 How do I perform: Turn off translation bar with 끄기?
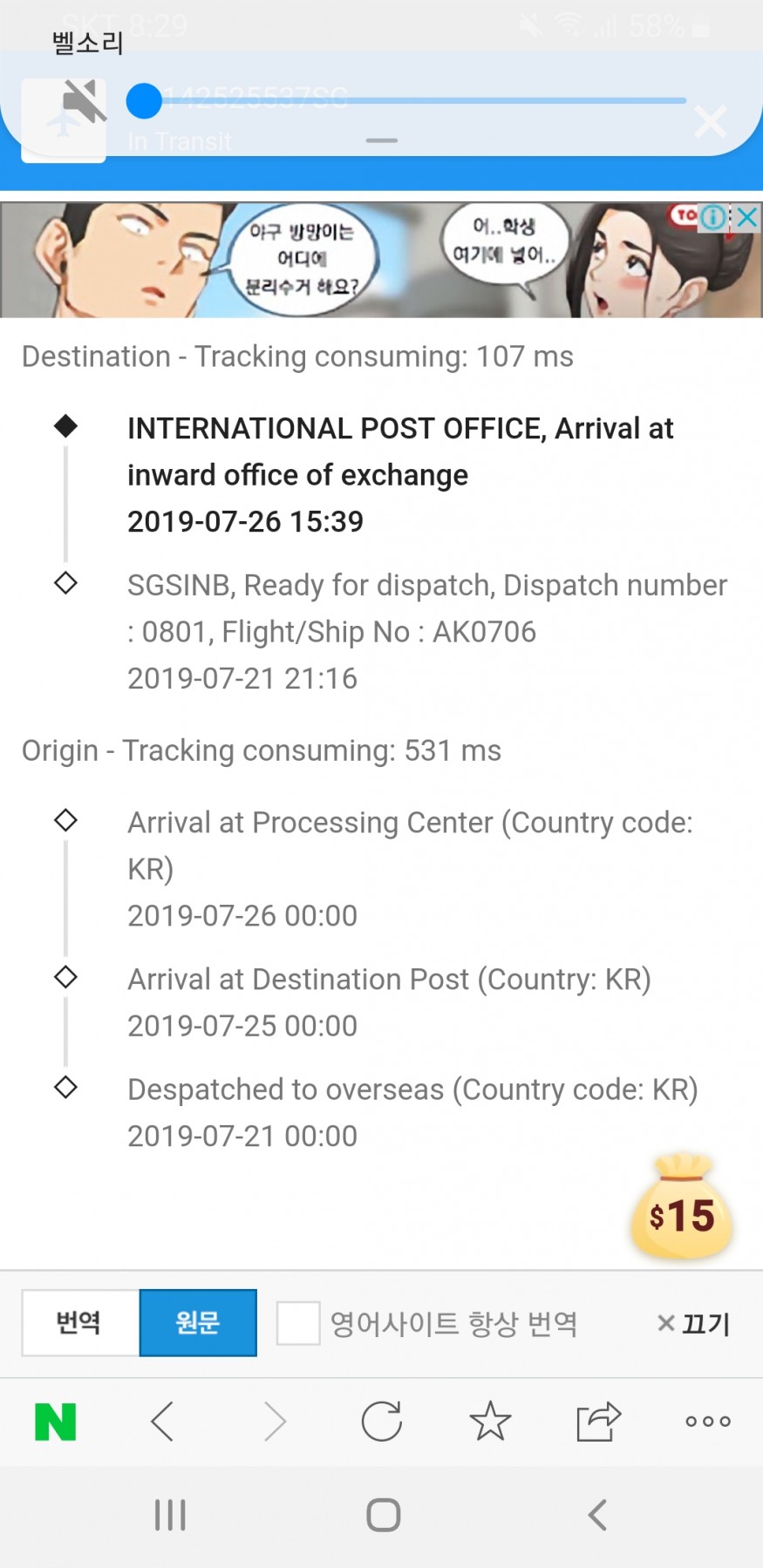tap(693, 1324)
